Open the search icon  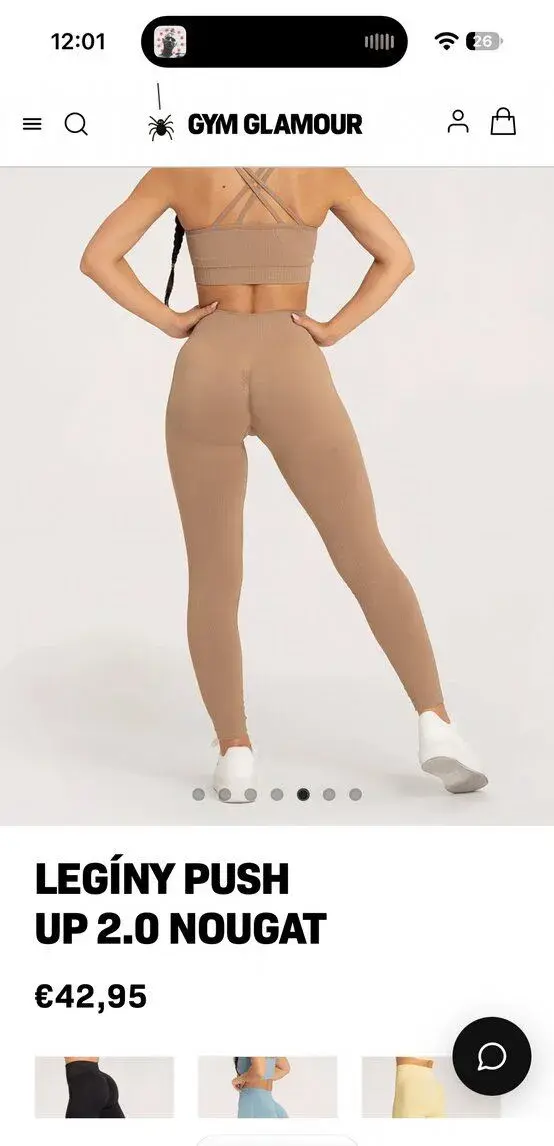click(x=76, y=124)
